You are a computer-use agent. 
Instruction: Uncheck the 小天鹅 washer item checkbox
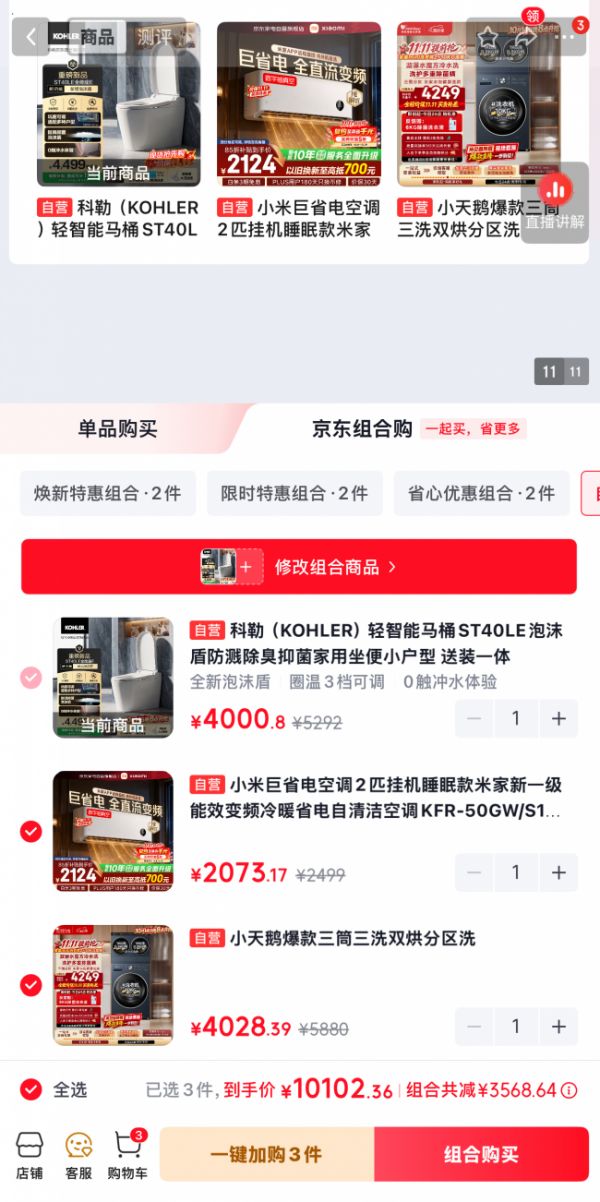click(31, 985)
